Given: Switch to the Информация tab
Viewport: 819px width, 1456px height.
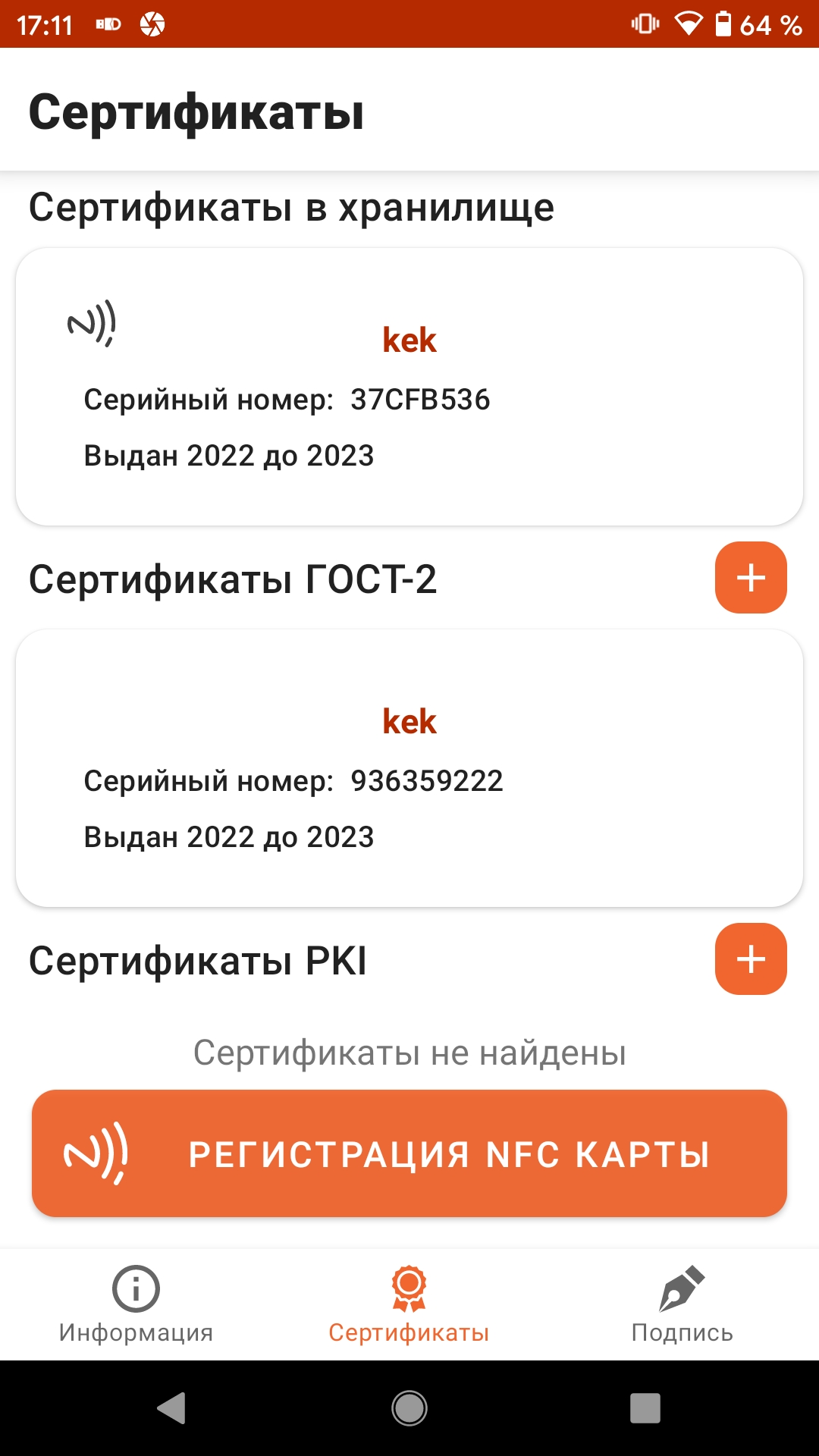Looking at the screenshot, I should coord(136,1304).
